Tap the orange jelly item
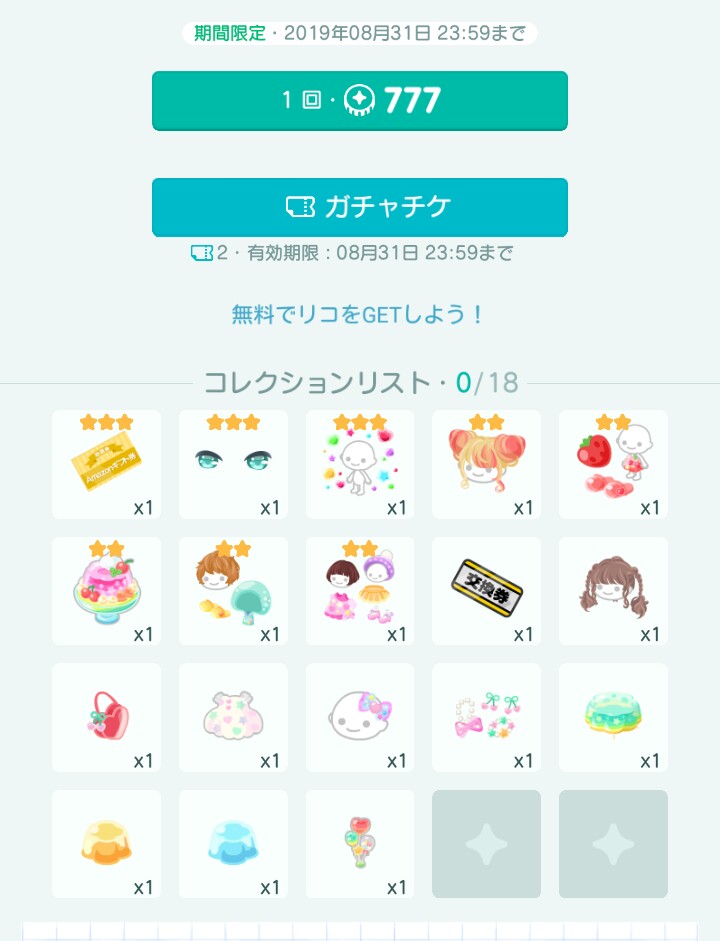Viewport: 720px width, 941px height. pos(106,844)
